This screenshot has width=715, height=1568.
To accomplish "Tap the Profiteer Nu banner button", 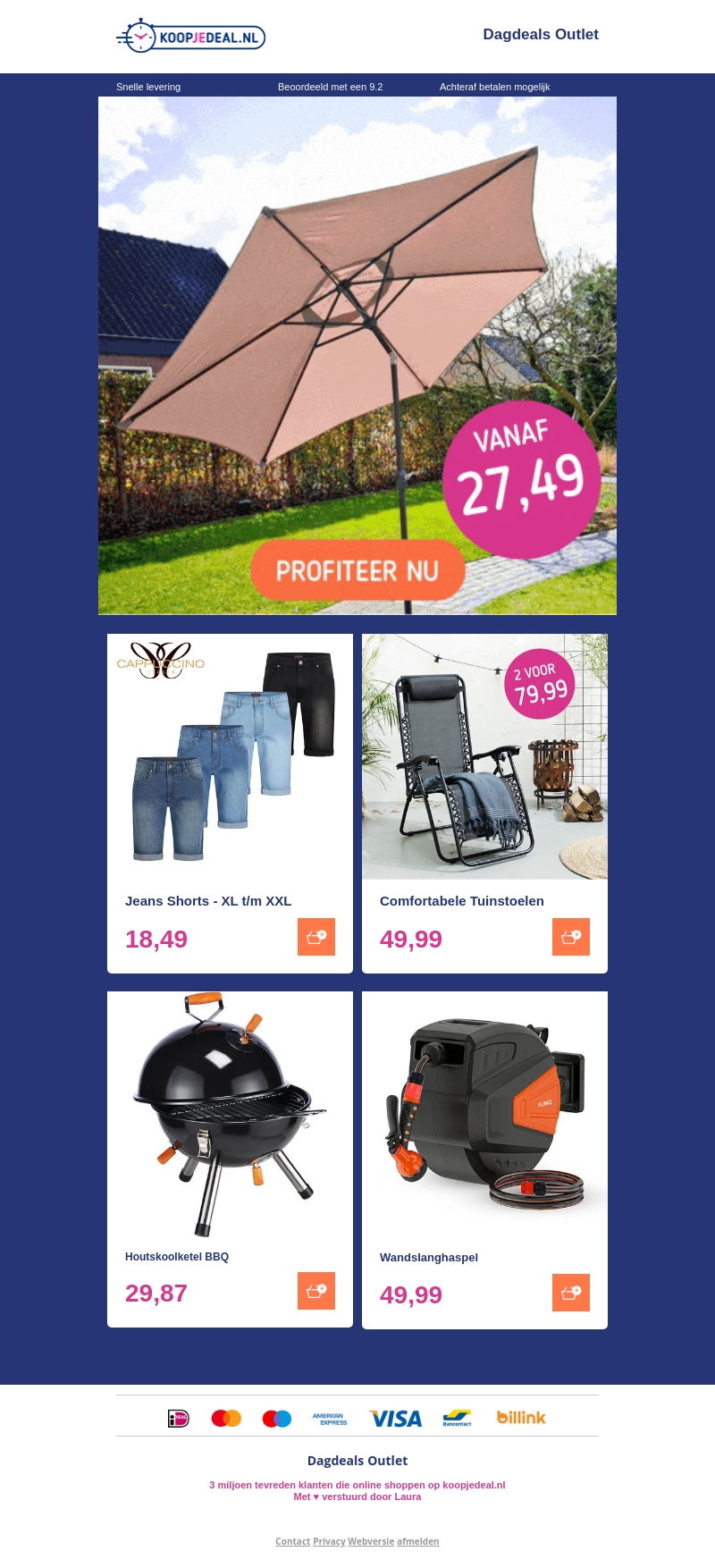I will 357,569.
